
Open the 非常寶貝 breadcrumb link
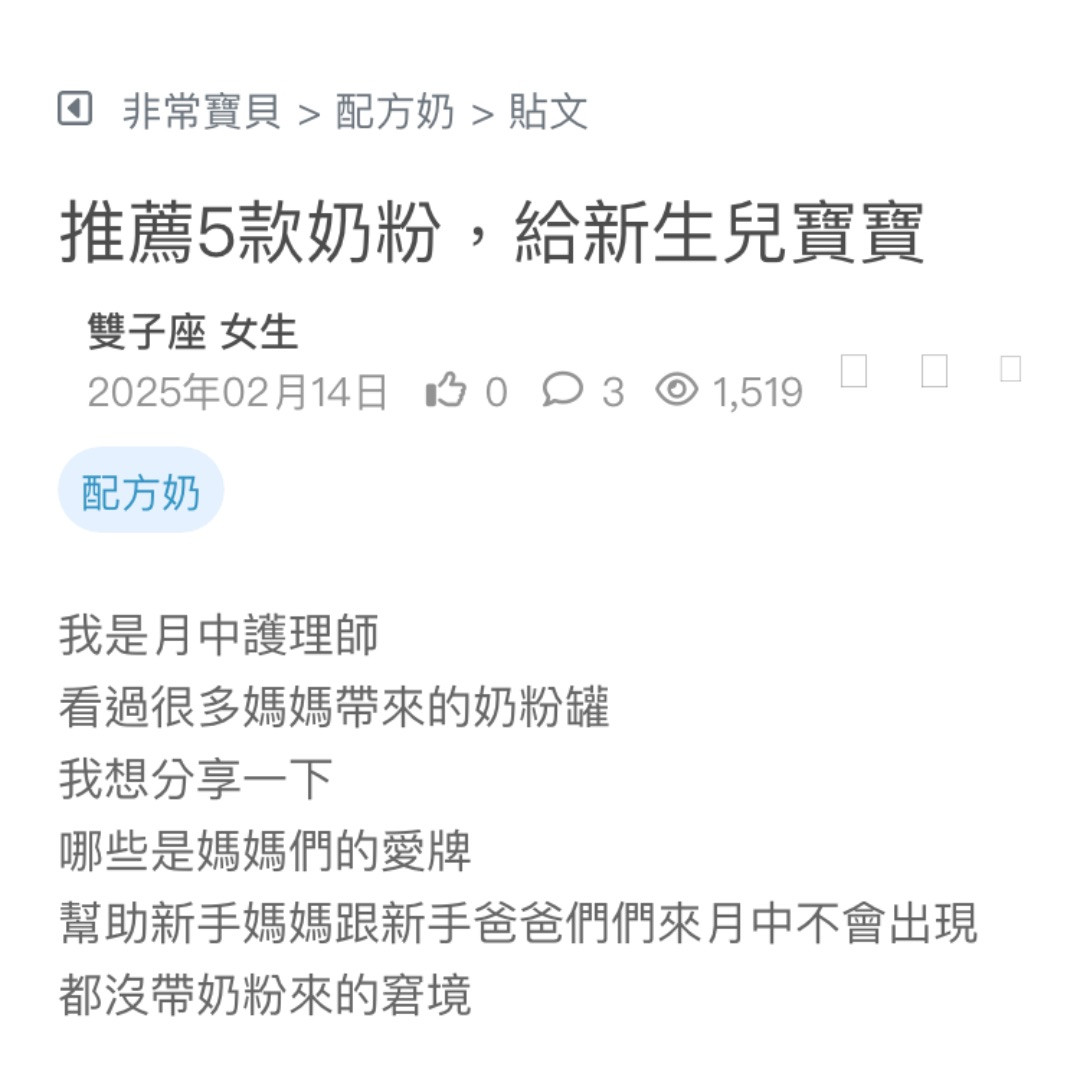point(201,112)
